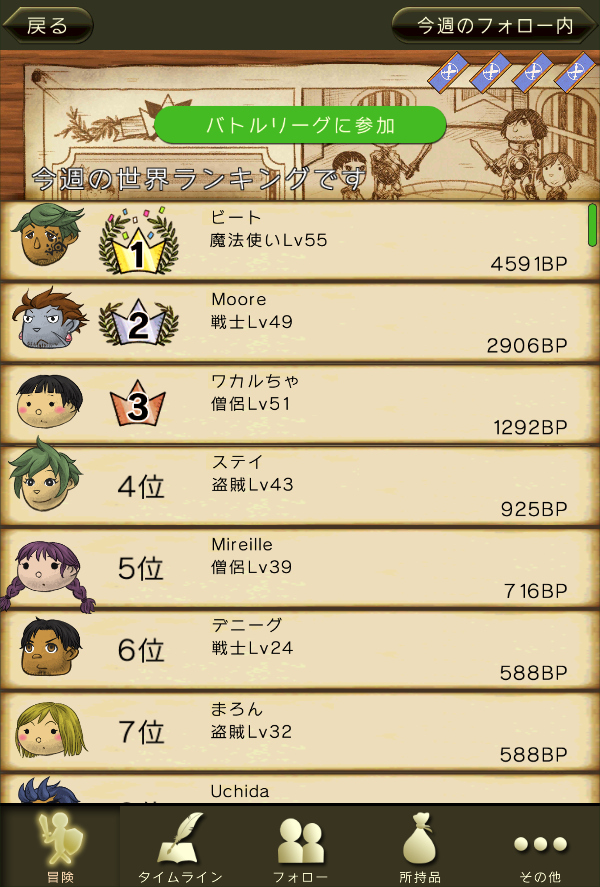The width and height of the screenshot is (600, 887).
Task: Open second-place player Moore
Action: [300, 323]
